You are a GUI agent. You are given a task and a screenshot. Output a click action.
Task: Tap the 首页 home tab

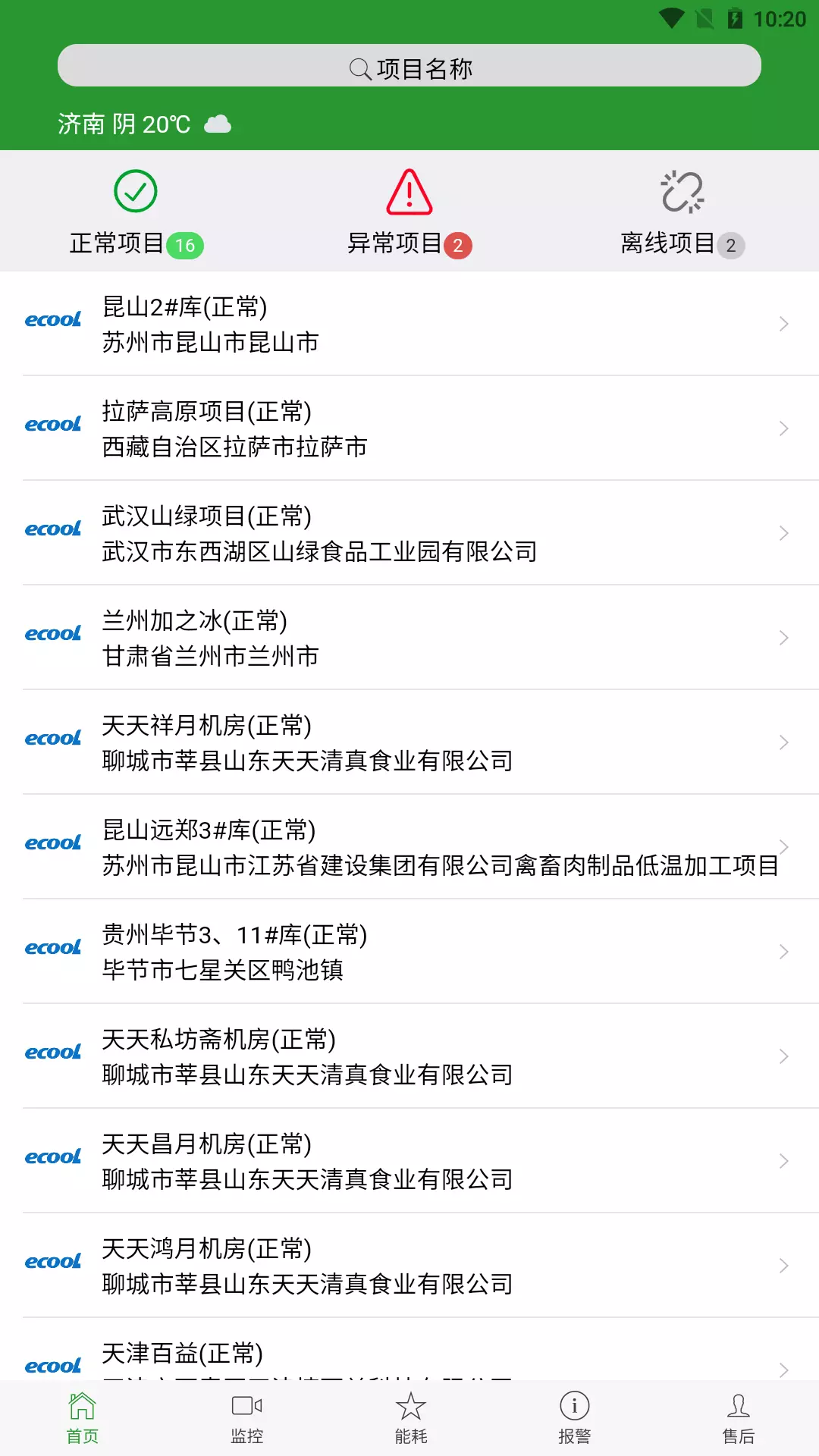point(82,1418)
